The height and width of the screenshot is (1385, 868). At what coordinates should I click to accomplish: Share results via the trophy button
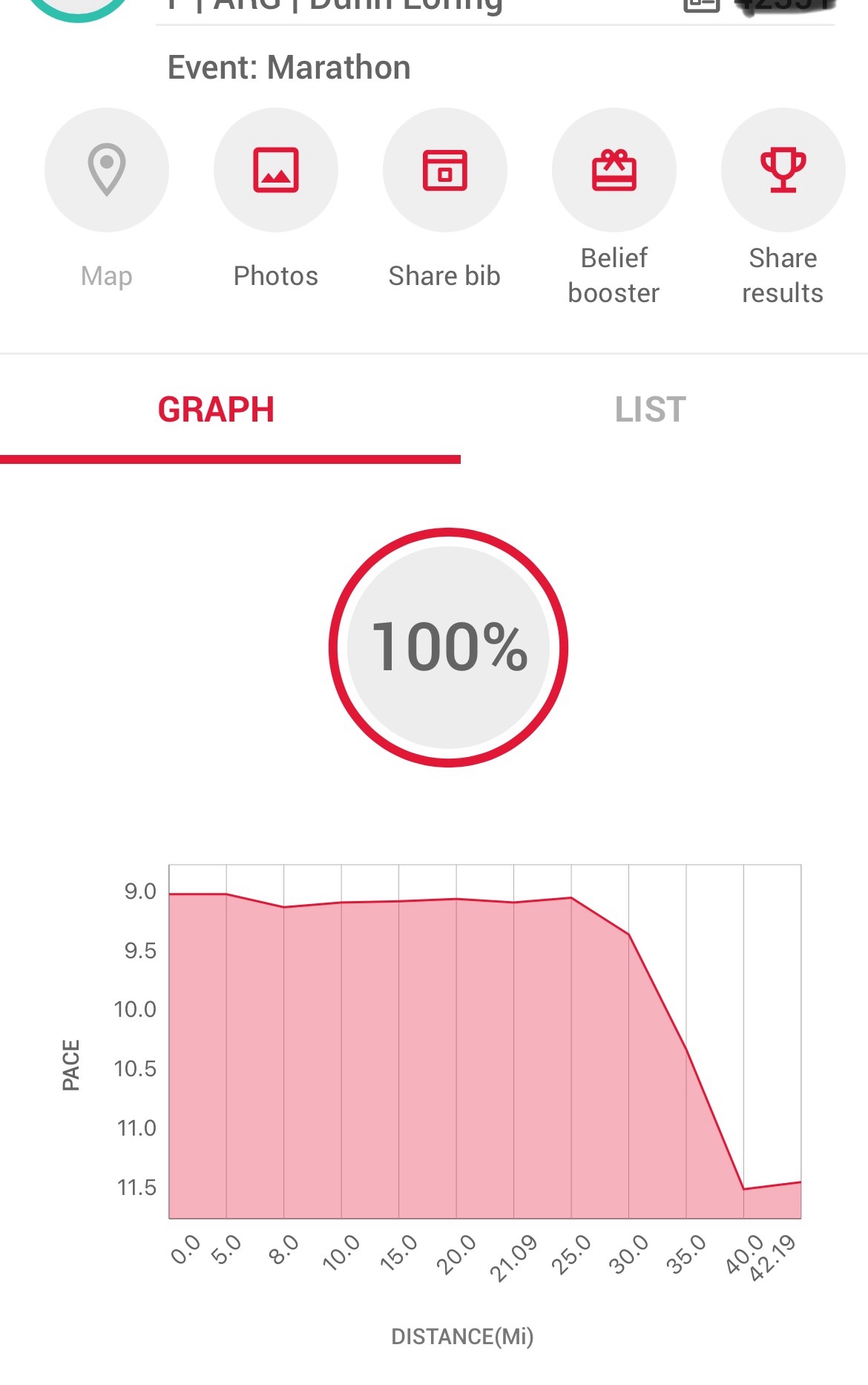click(x=783, y=170)
